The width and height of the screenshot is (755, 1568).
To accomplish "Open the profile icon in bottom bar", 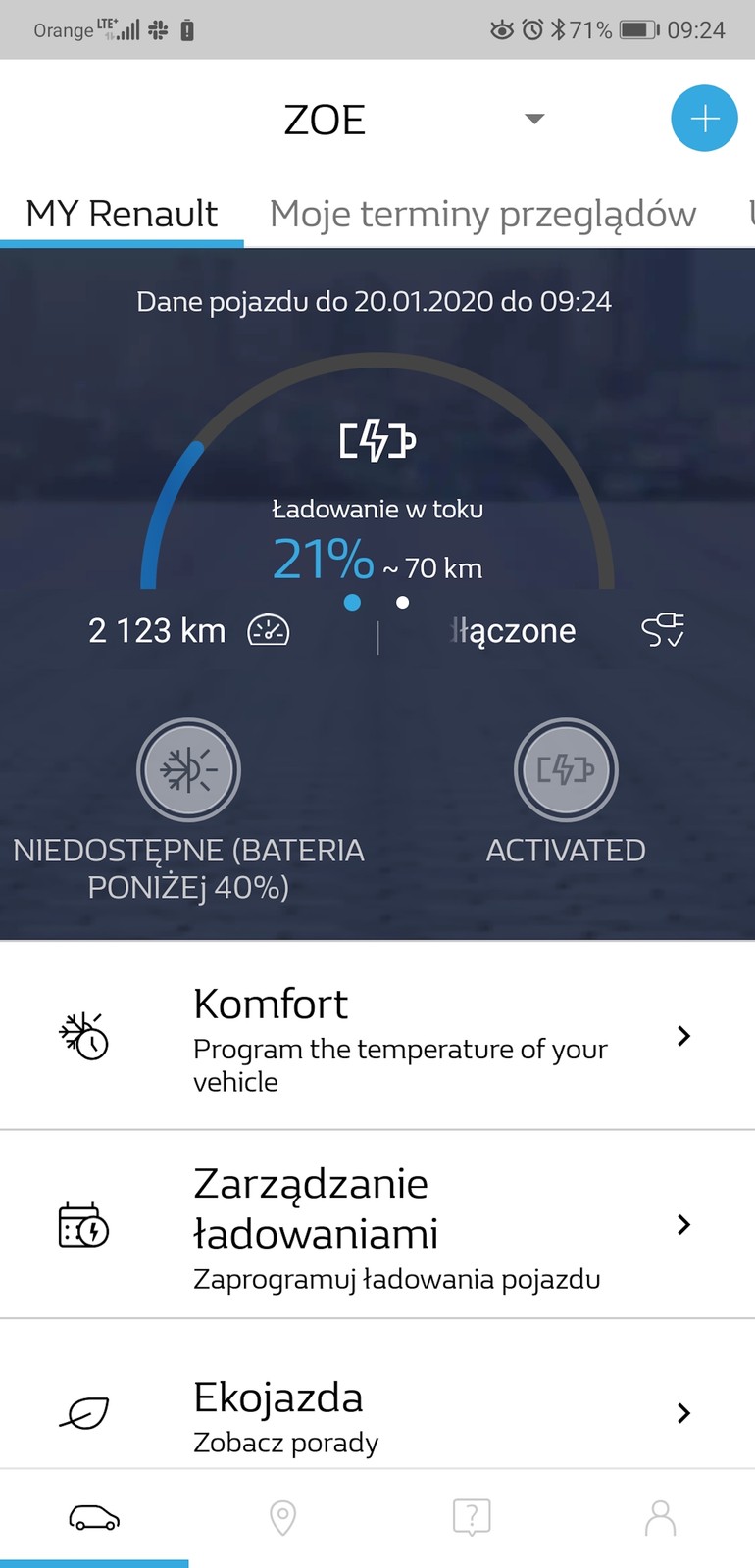I will pyautogui.click(x=660, y=1517).
